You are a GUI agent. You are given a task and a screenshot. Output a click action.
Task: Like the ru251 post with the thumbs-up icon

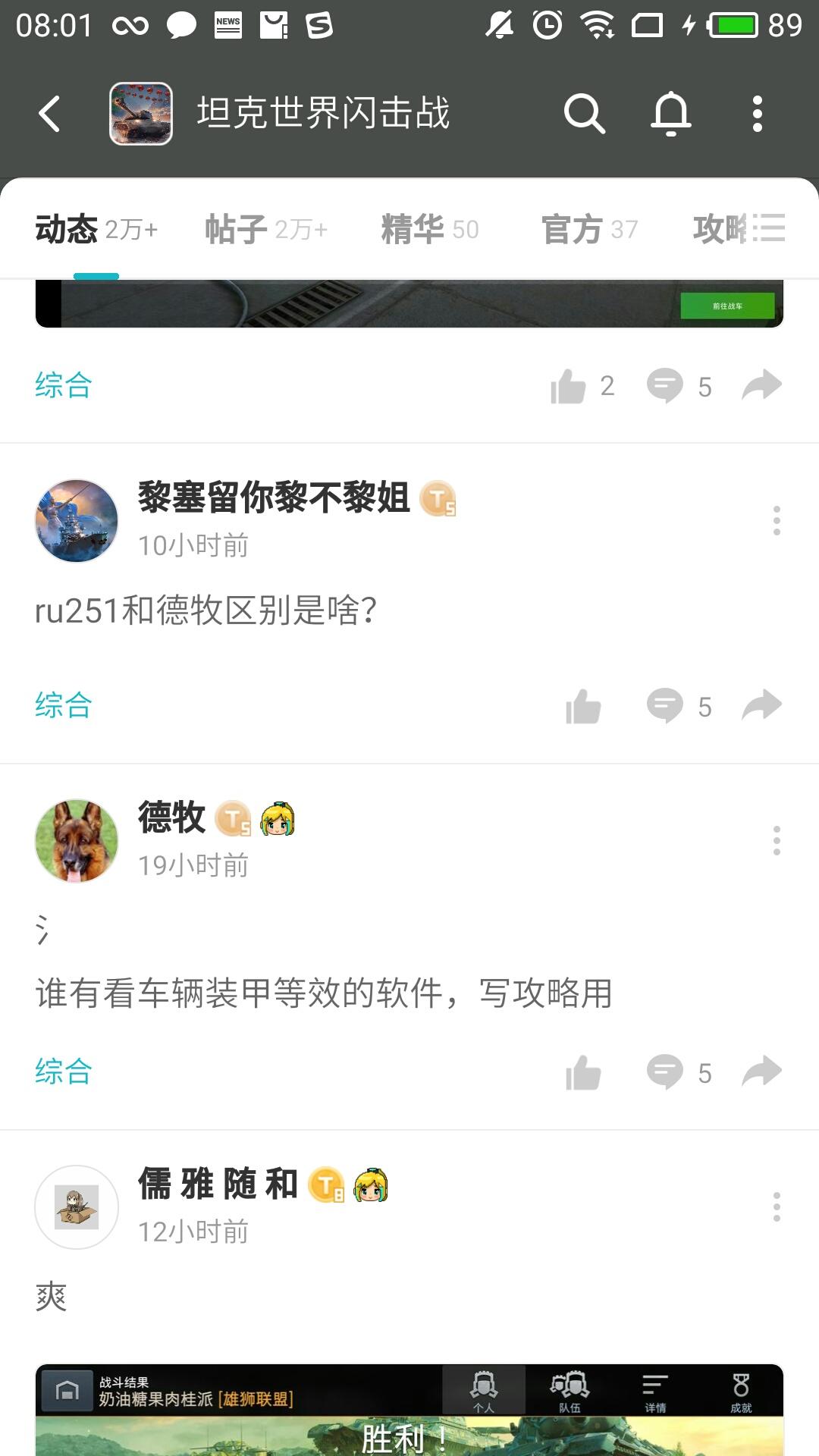(584, 706)
